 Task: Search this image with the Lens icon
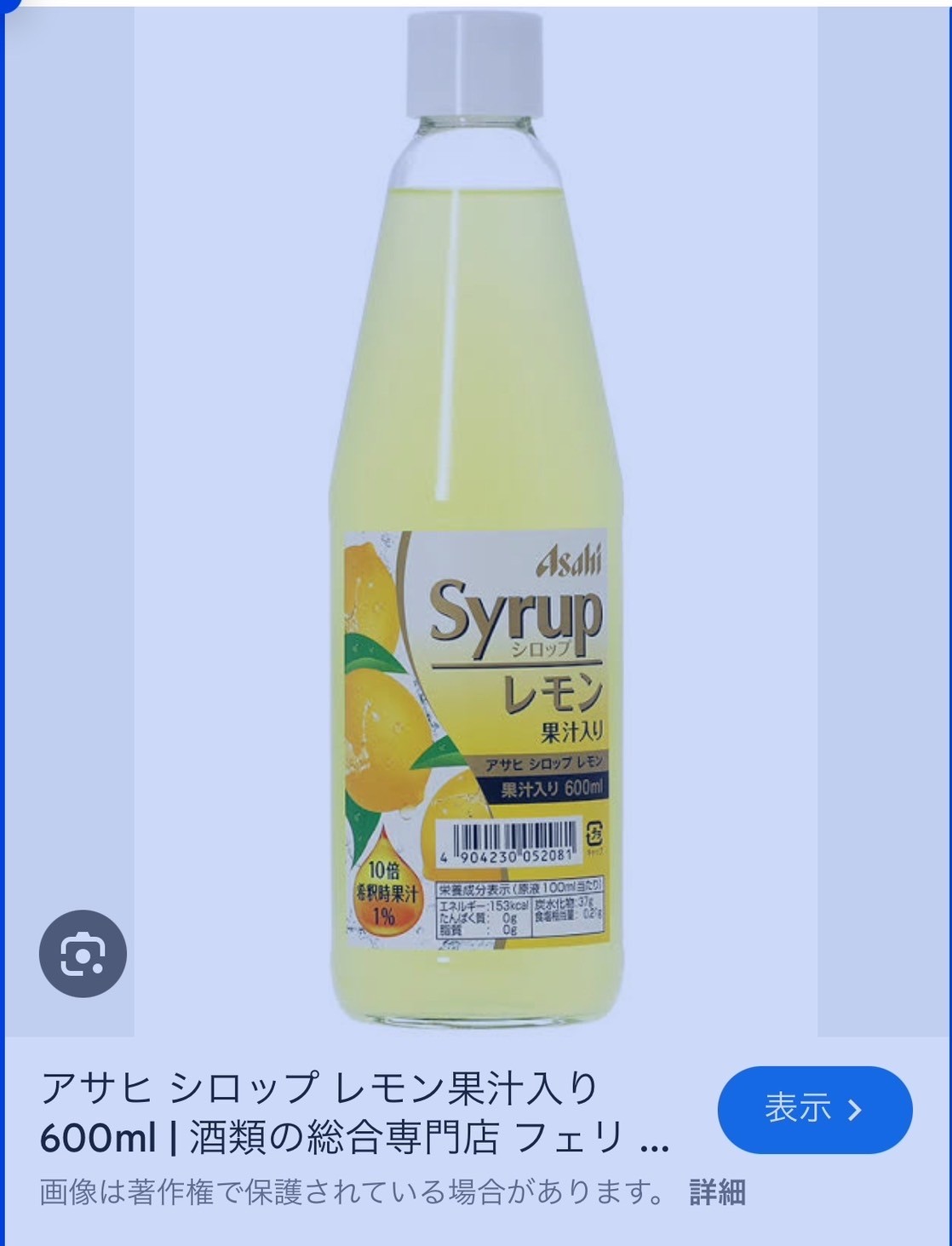pyautogui.click(x=83, y=954)
